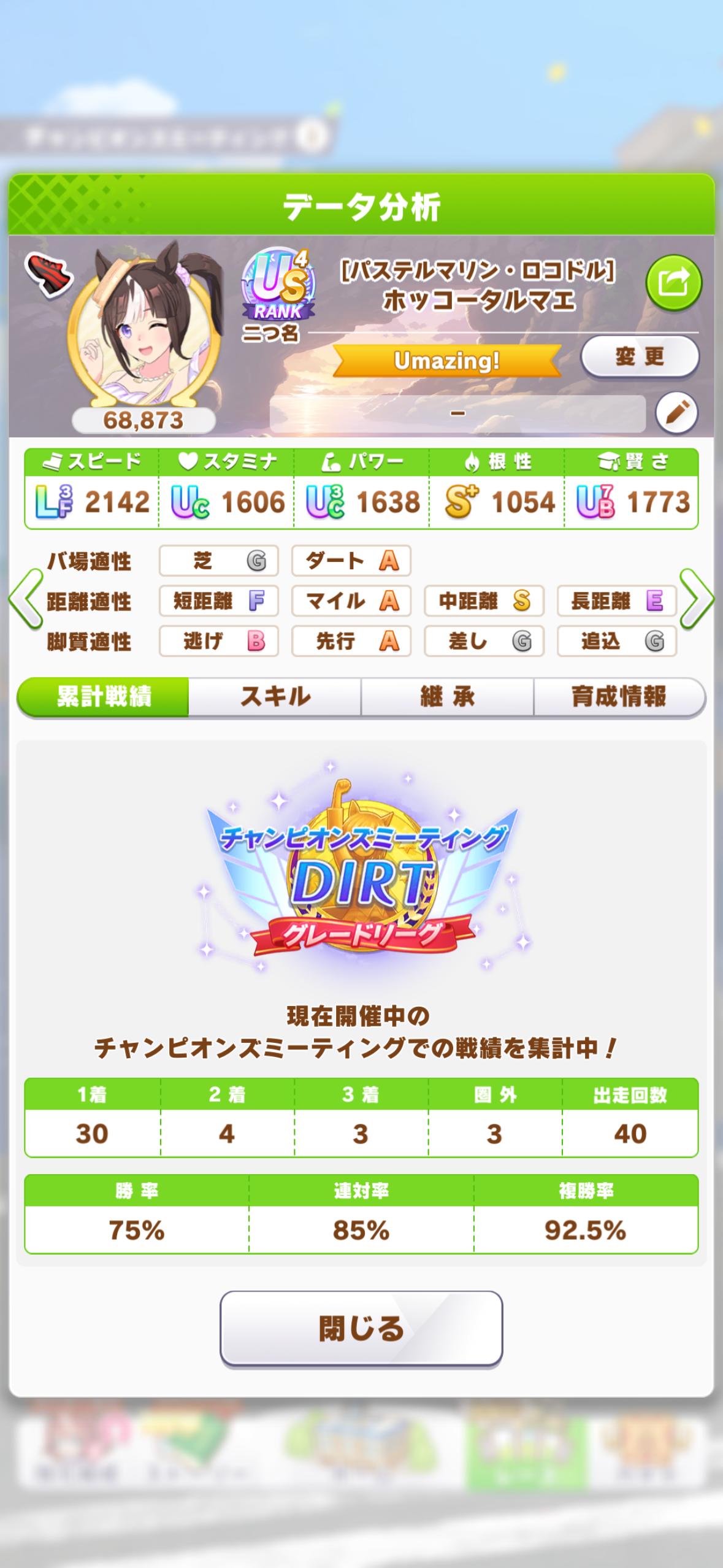Share this character's data analysis

point(673,283)
